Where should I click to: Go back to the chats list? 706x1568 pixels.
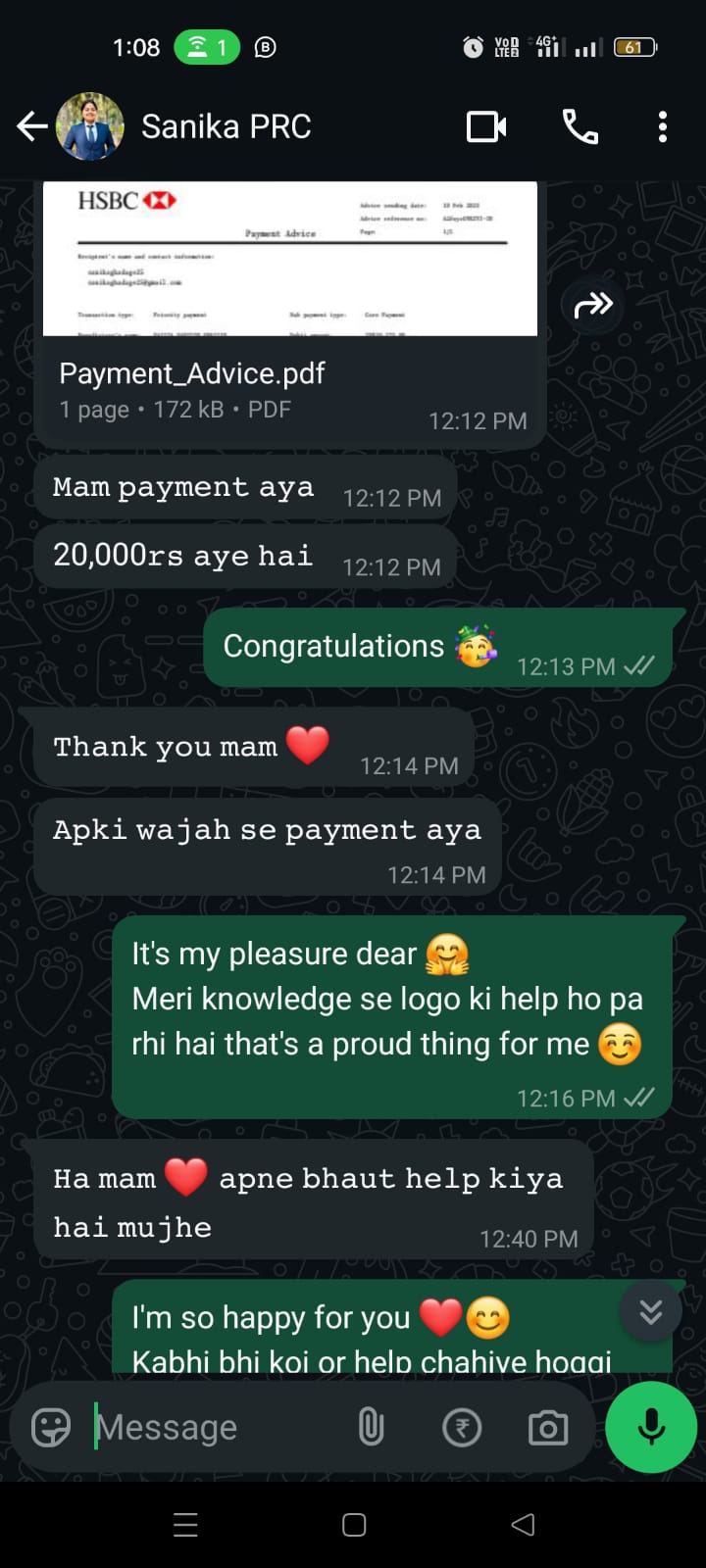coord(31,126)
